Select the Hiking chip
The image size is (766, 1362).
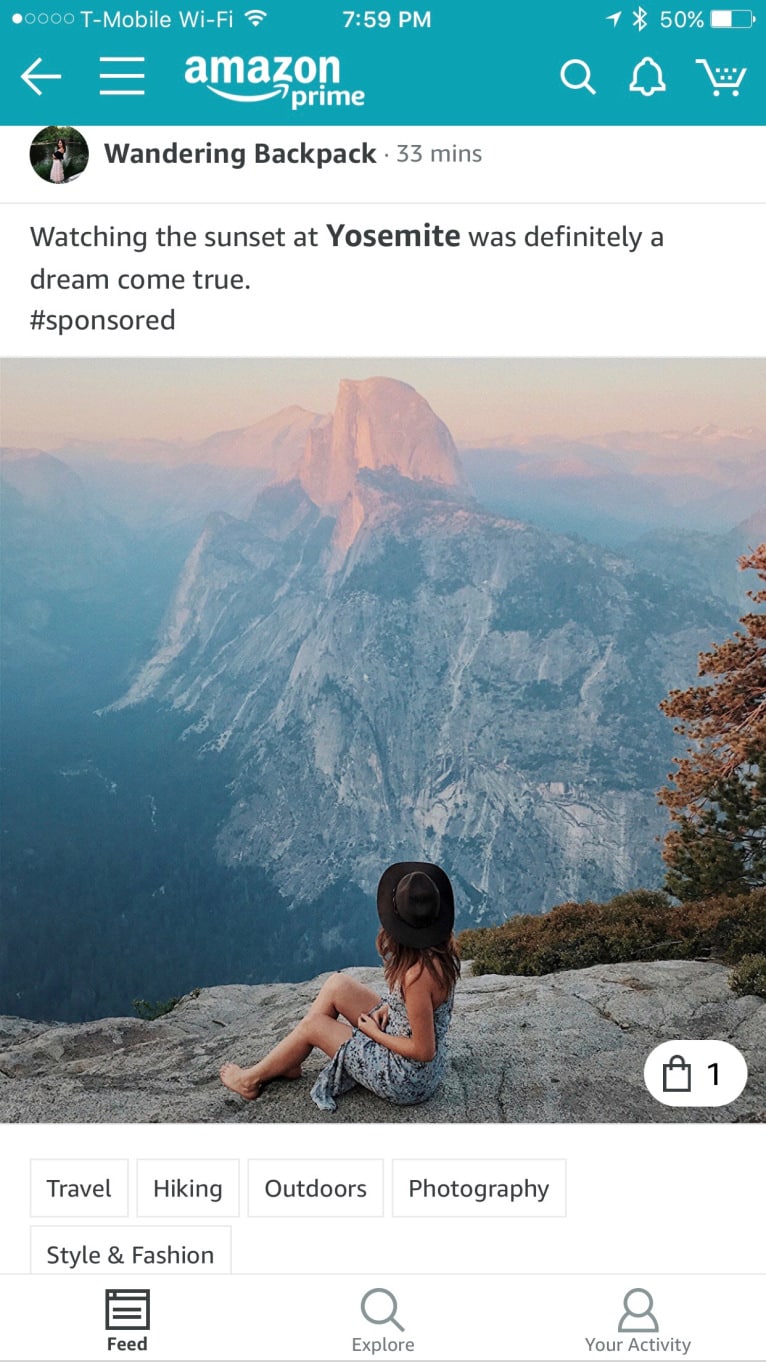tap(188, 1188)
